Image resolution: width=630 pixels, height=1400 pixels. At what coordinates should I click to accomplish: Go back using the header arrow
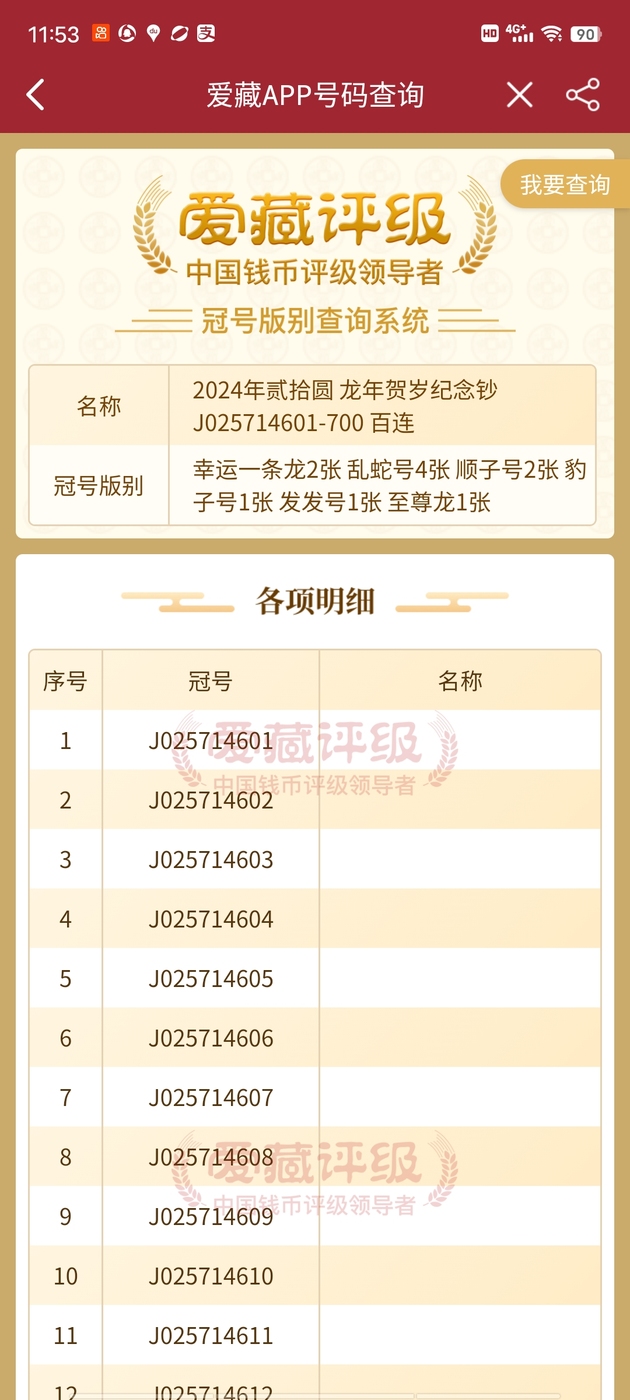[x=35, y=95]
